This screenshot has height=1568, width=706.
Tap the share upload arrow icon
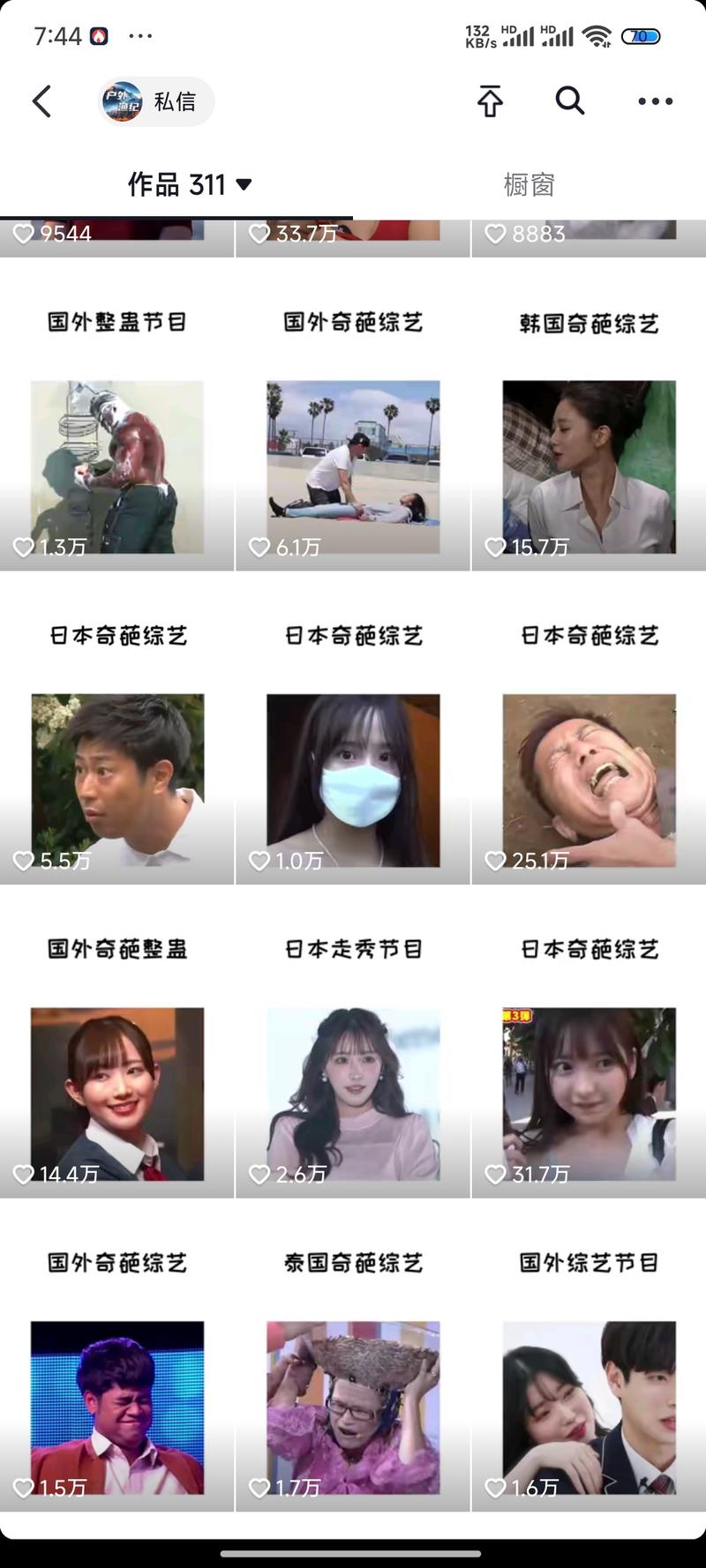(491, 101)
